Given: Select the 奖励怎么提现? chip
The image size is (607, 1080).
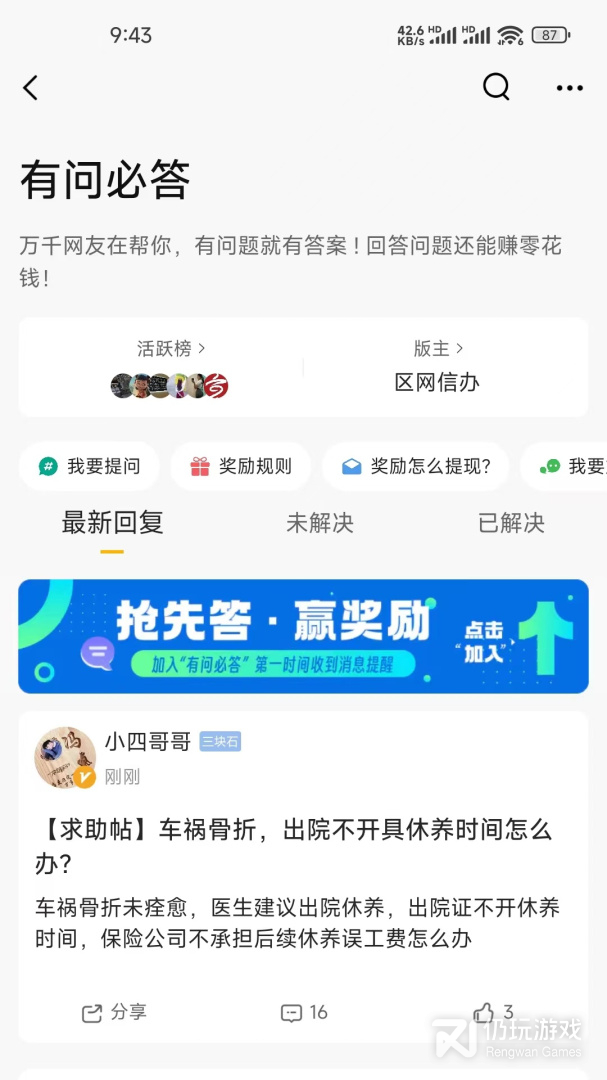Looking at the screenshot, I should pyautogui.click(x=416, y=466).
